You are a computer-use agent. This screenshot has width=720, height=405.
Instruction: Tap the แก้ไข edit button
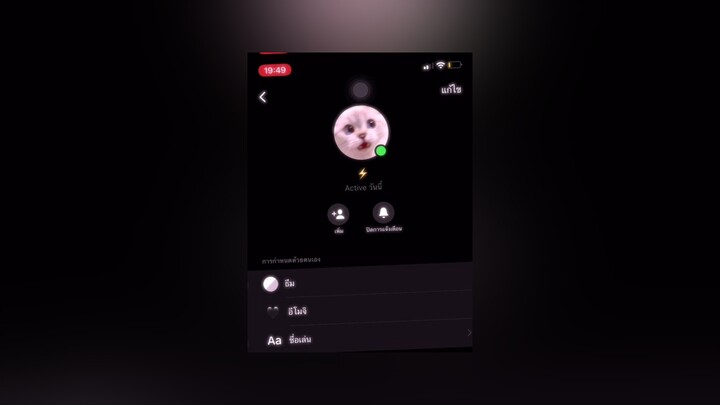tap(451, 90)
